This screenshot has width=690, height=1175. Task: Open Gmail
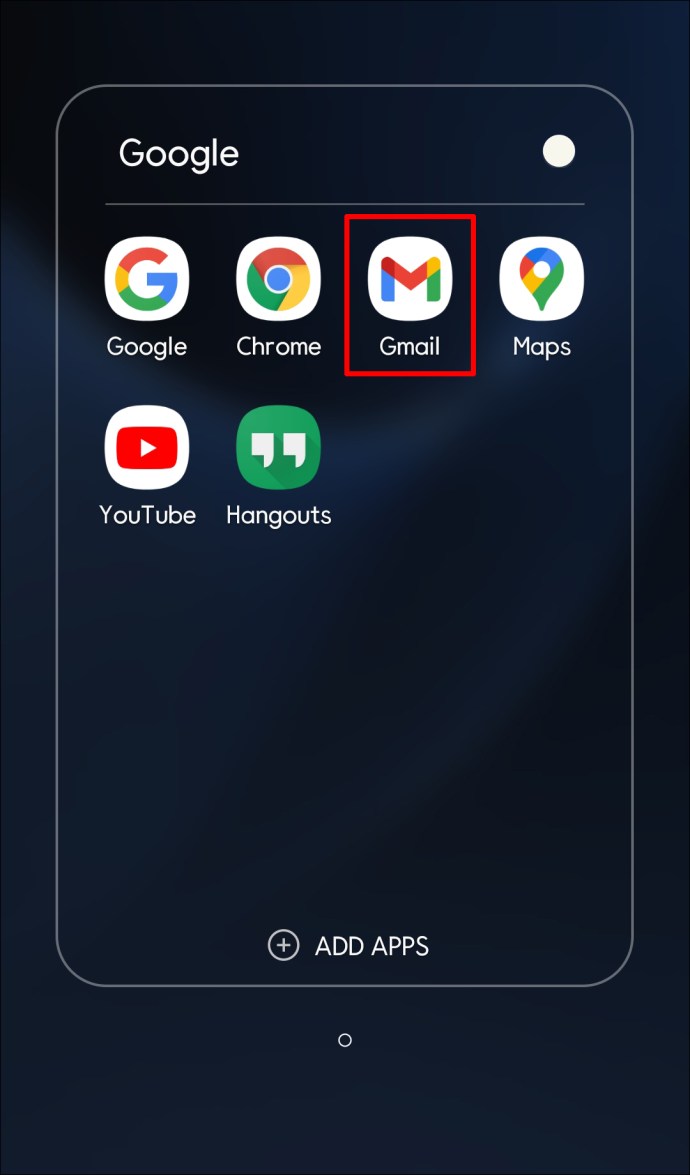(410, 280)
